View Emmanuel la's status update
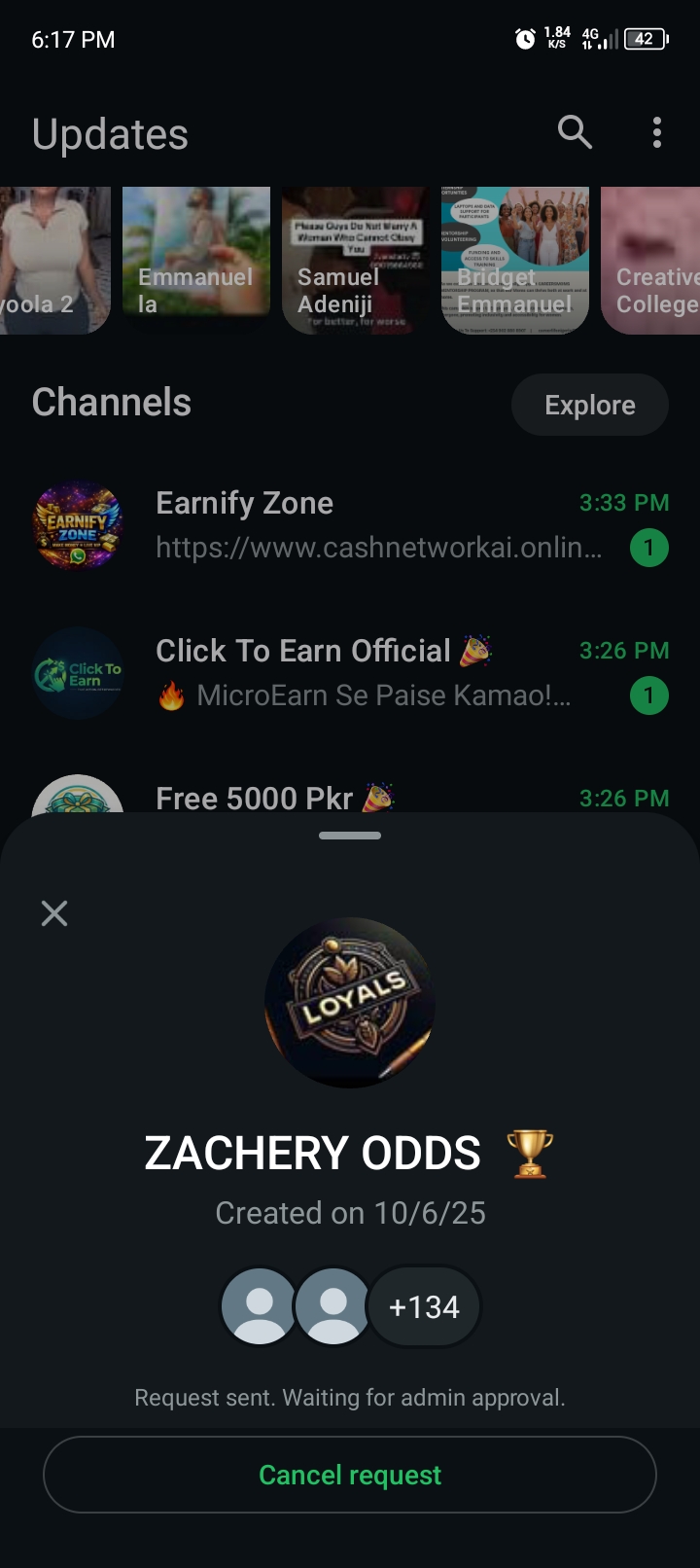Viewport: 700px width, 1568px height. click(x=196, y=261)
